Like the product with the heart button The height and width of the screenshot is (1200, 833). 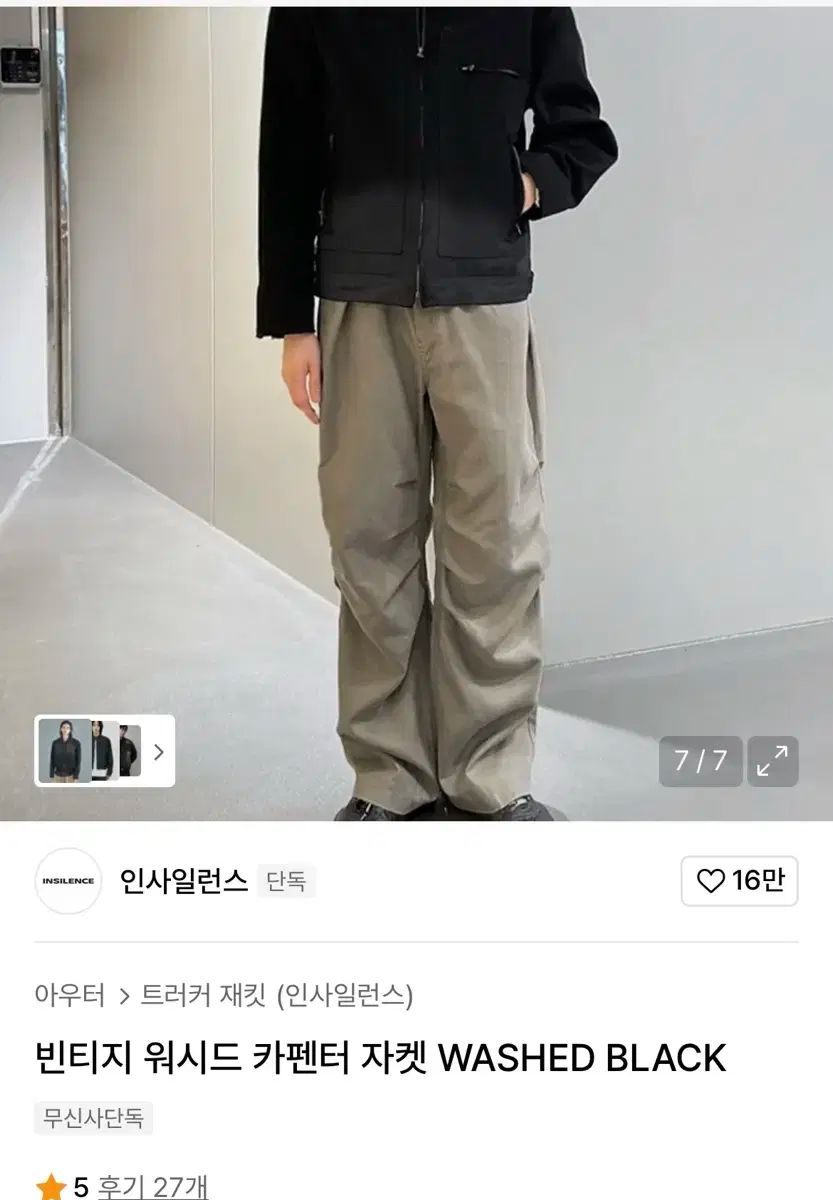[740, 881]
